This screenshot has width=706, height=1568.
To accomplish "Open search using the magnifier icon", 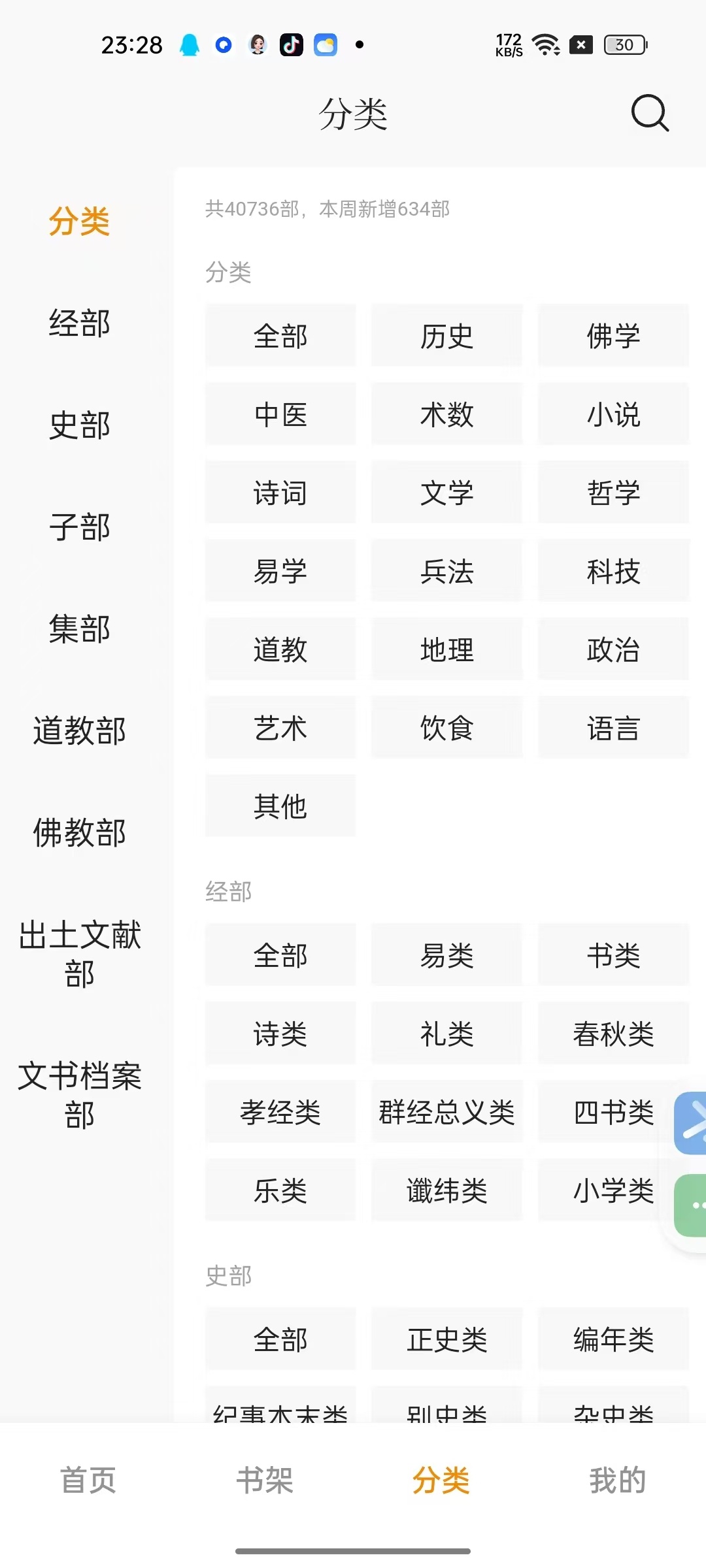I will click(x=649, y=113).
